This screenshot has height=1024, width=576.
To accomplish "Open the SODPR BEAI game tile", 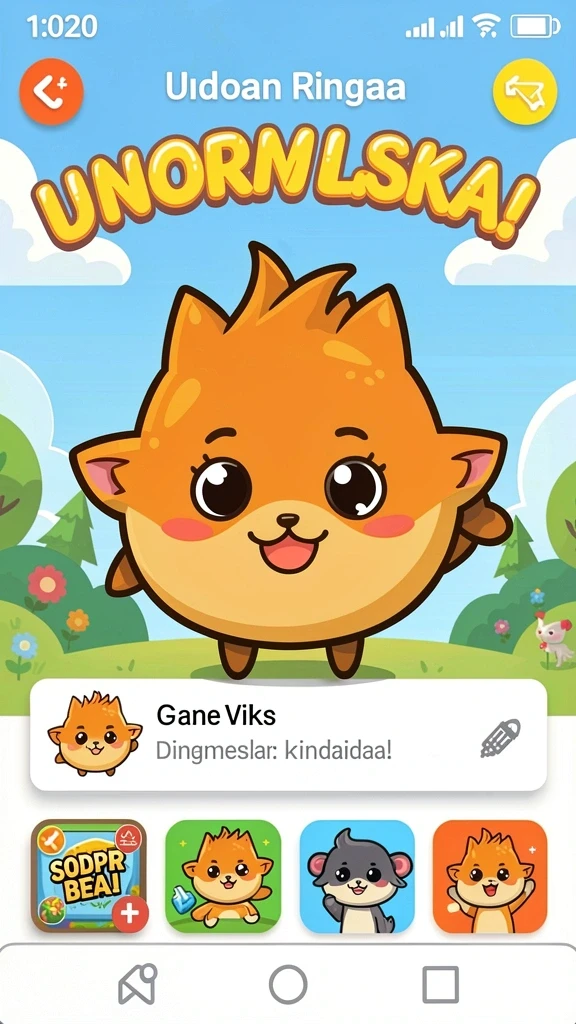I will (x=89, y=876).
